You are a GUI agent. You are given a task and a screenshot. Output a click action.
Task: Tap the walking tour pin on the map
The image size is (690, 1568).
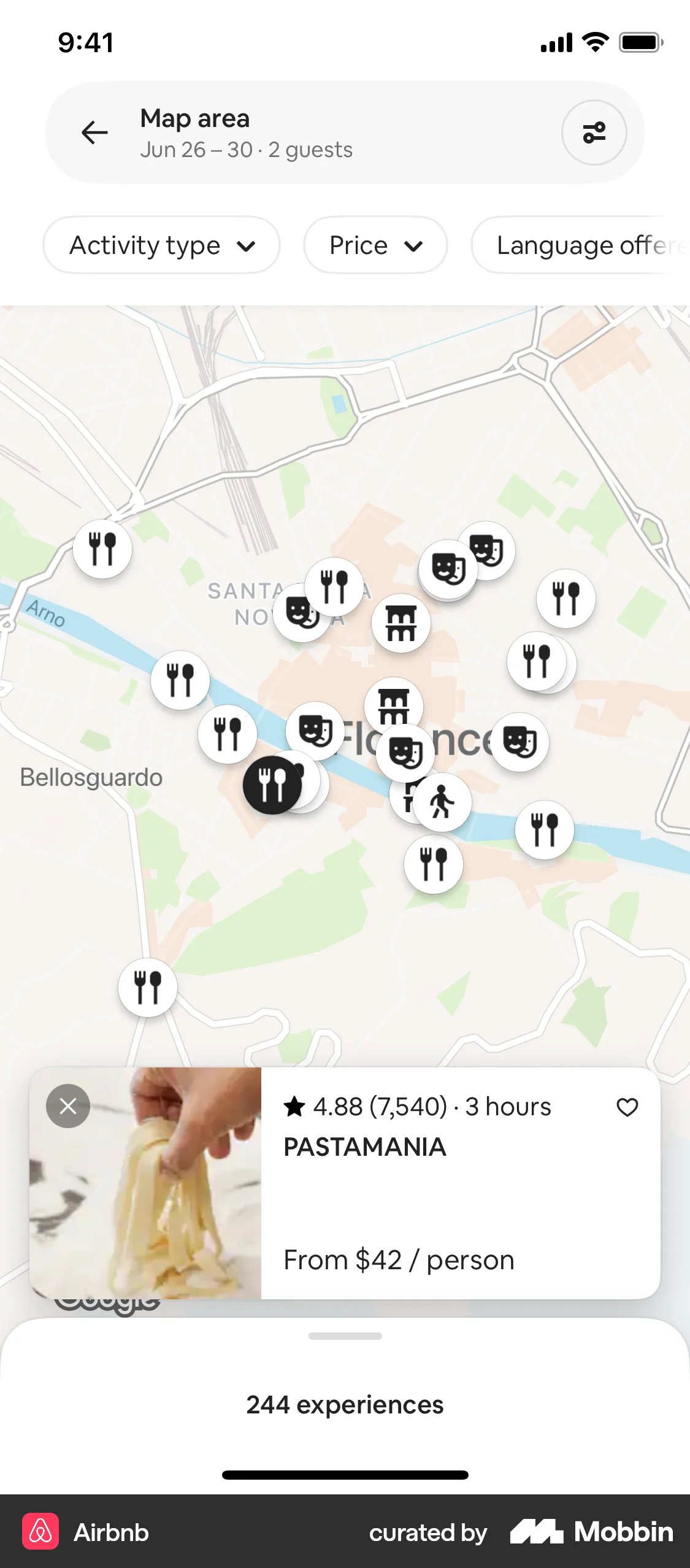[x=441, y=802]
